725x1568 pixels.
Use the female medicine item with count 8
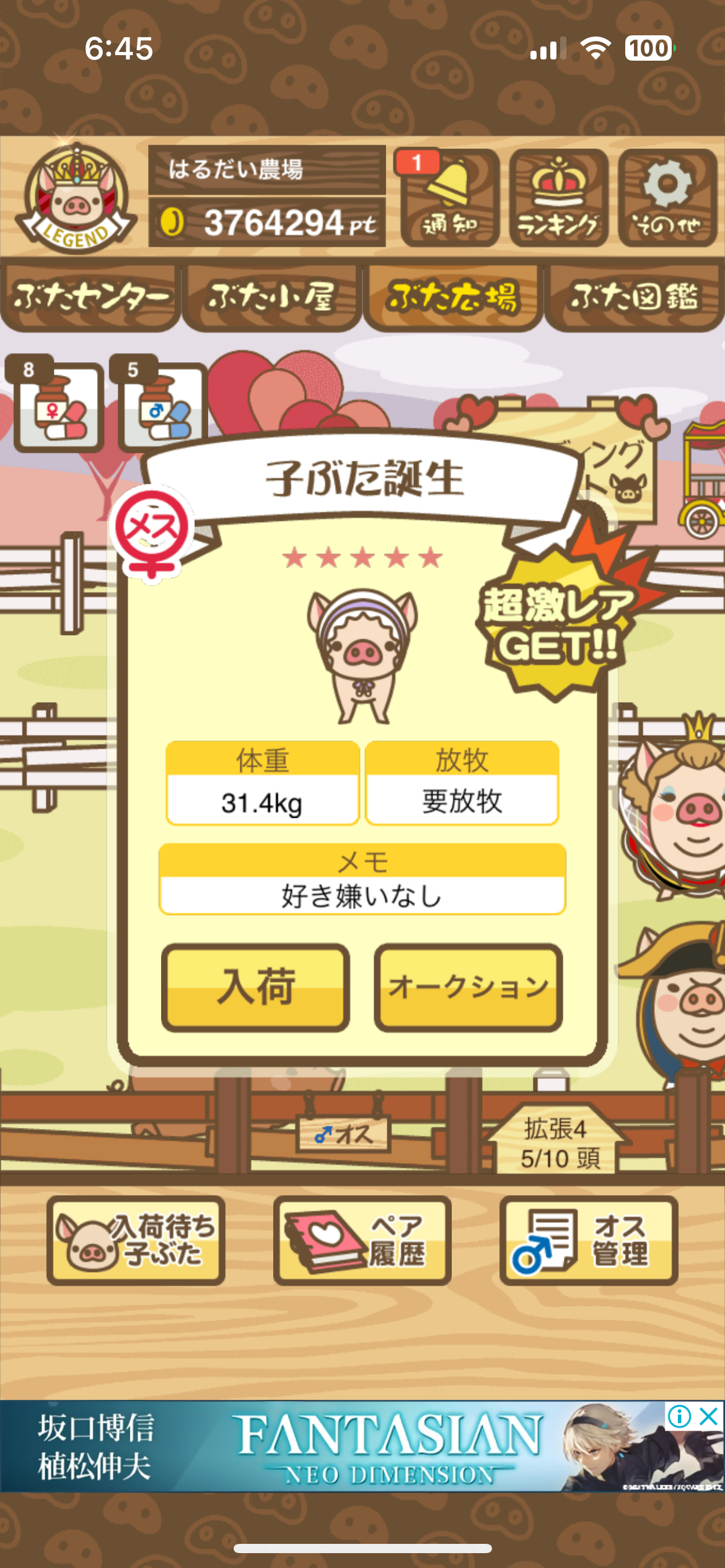point(59,407)
